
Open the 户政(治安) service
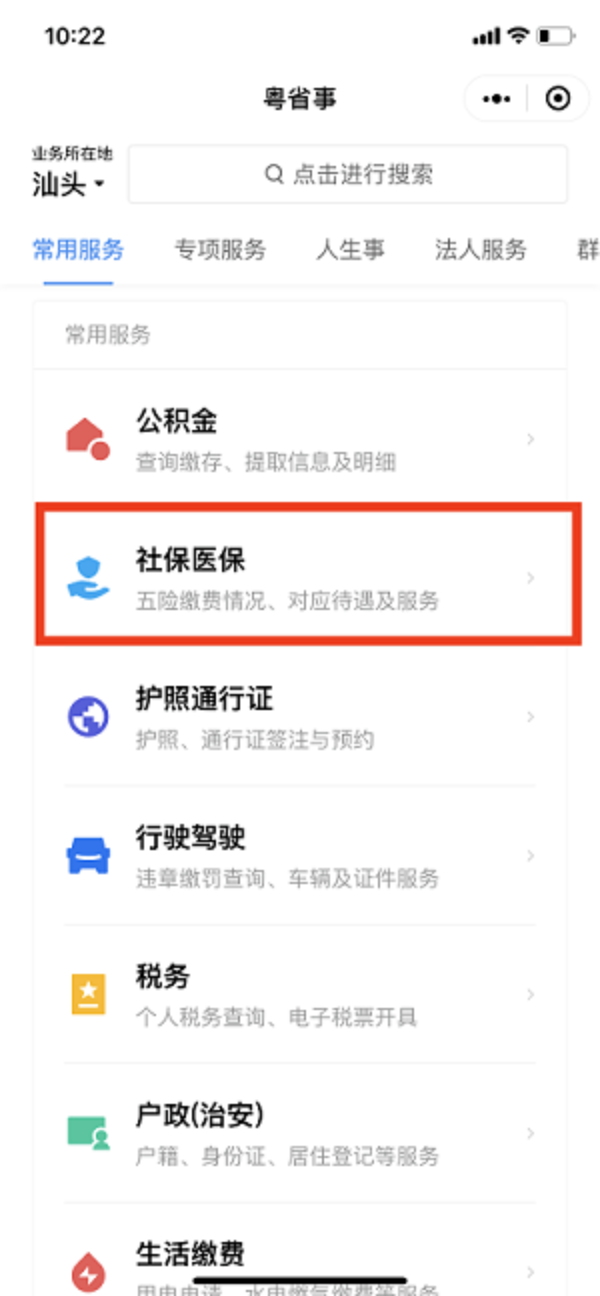point(300,1133)
